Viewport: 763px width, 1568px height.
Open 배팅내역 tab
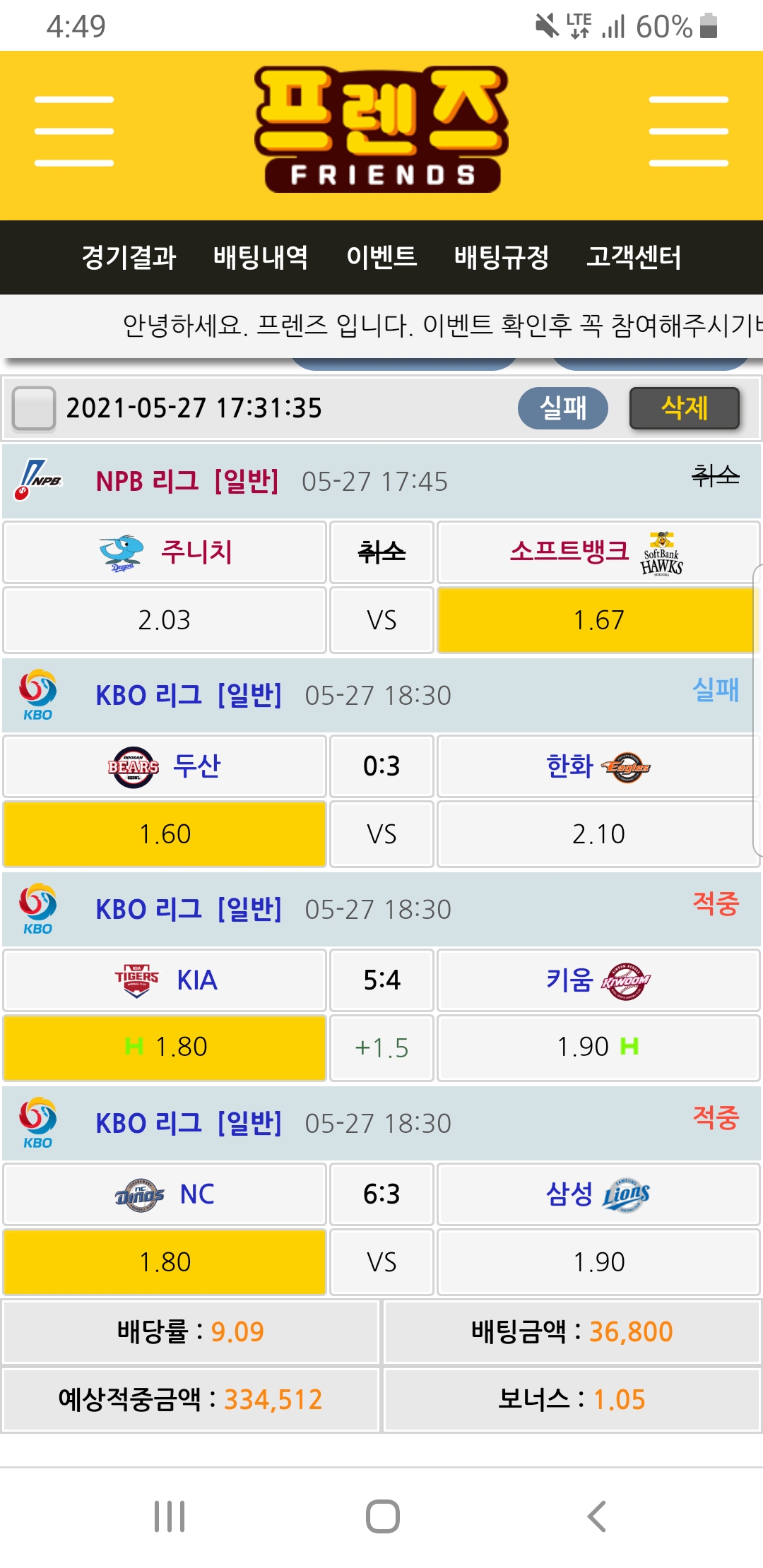(261, 257)
